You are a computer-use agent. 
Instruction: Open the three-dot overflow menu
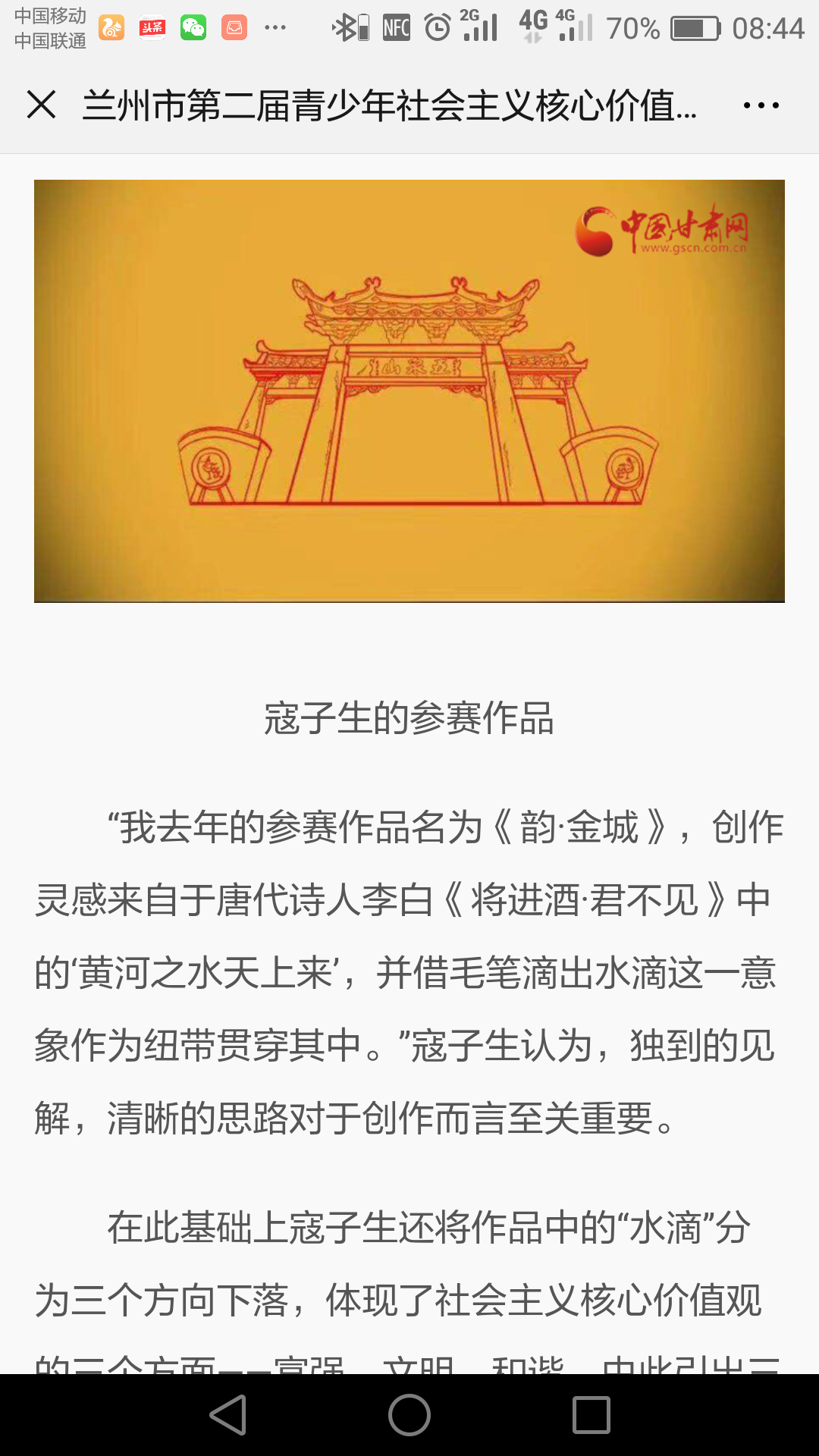(761, 105)
